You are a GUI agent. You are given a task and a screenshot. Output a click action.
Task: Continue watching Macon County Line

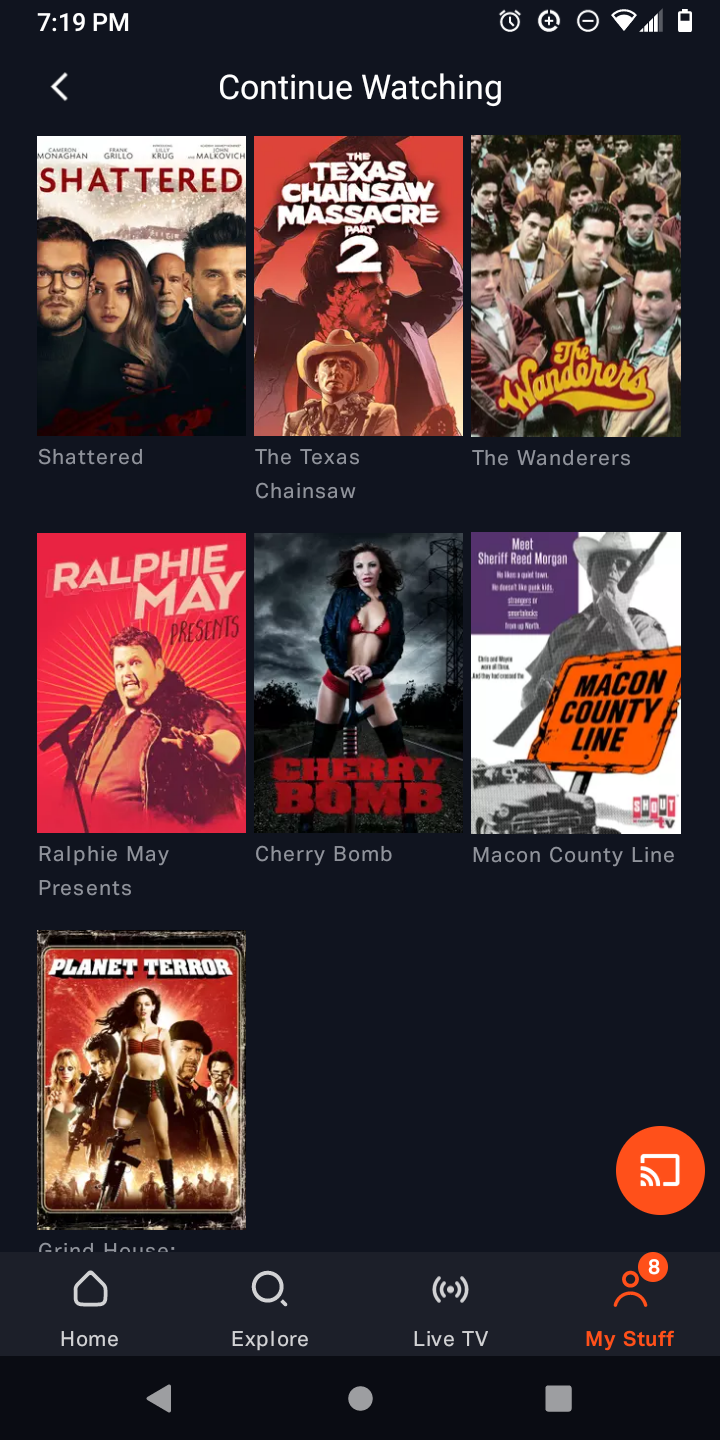(576, 682)
